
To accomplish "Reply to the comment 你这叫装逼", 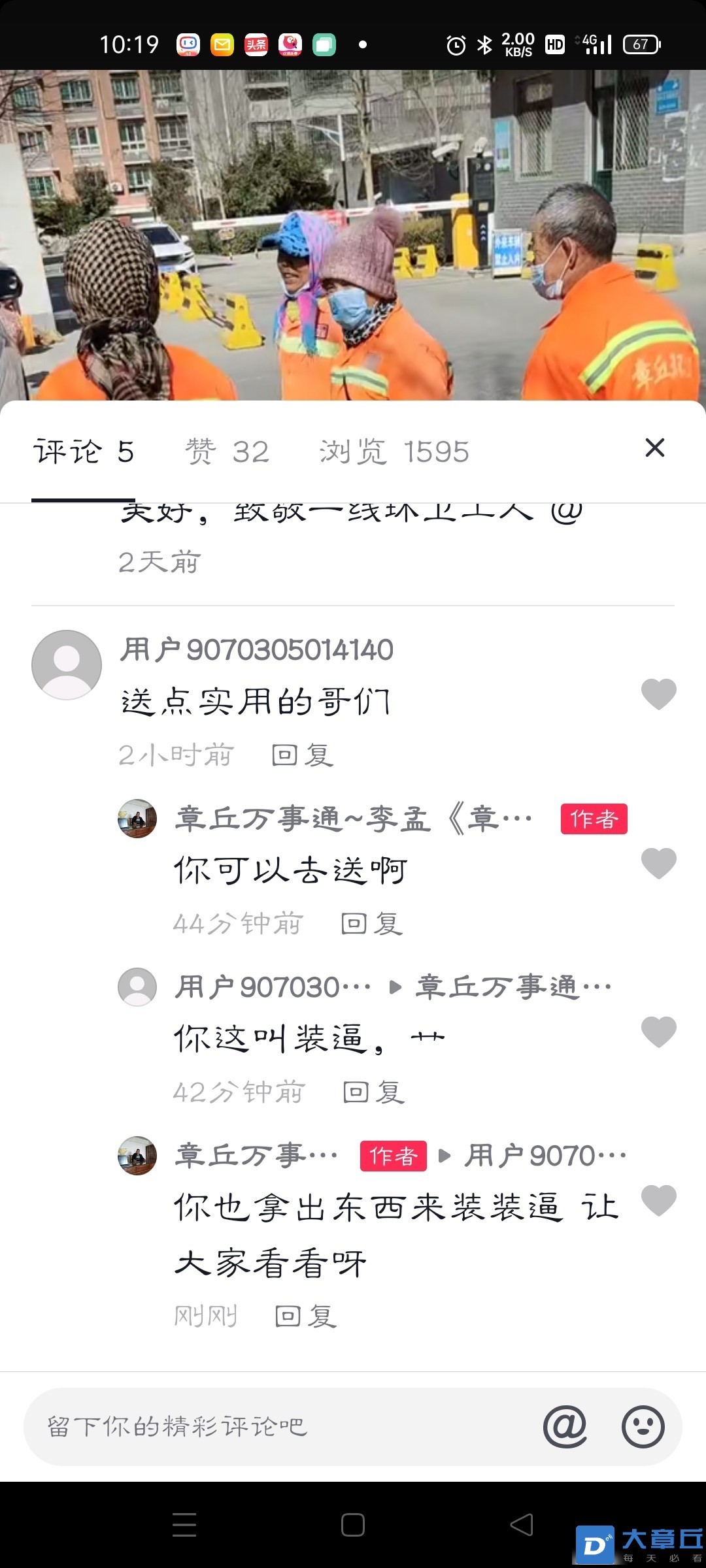I will click(373, 1092).
